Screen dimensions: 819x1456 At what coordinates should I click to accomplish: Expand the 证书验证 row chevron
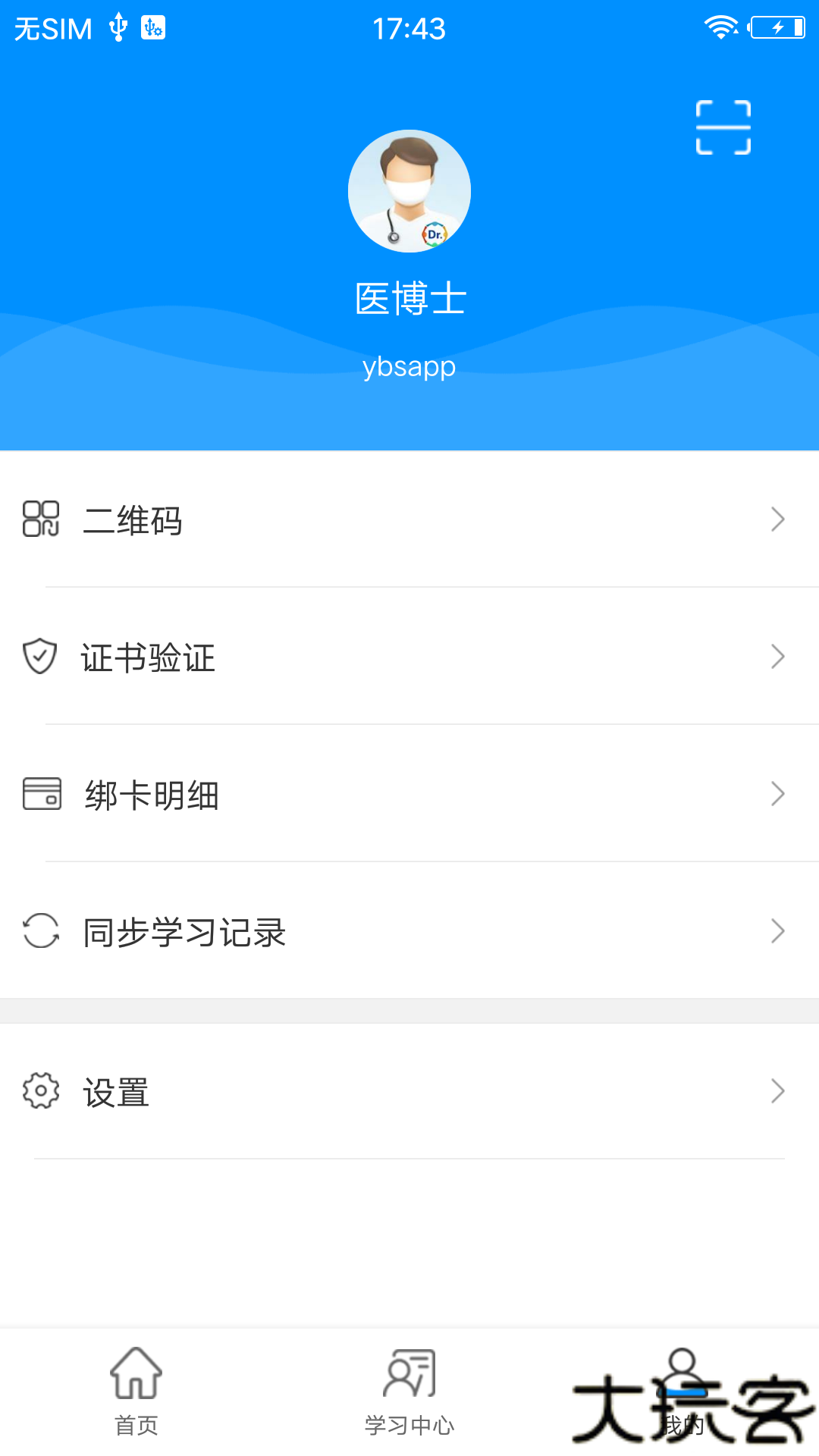[x=777, y=657]
